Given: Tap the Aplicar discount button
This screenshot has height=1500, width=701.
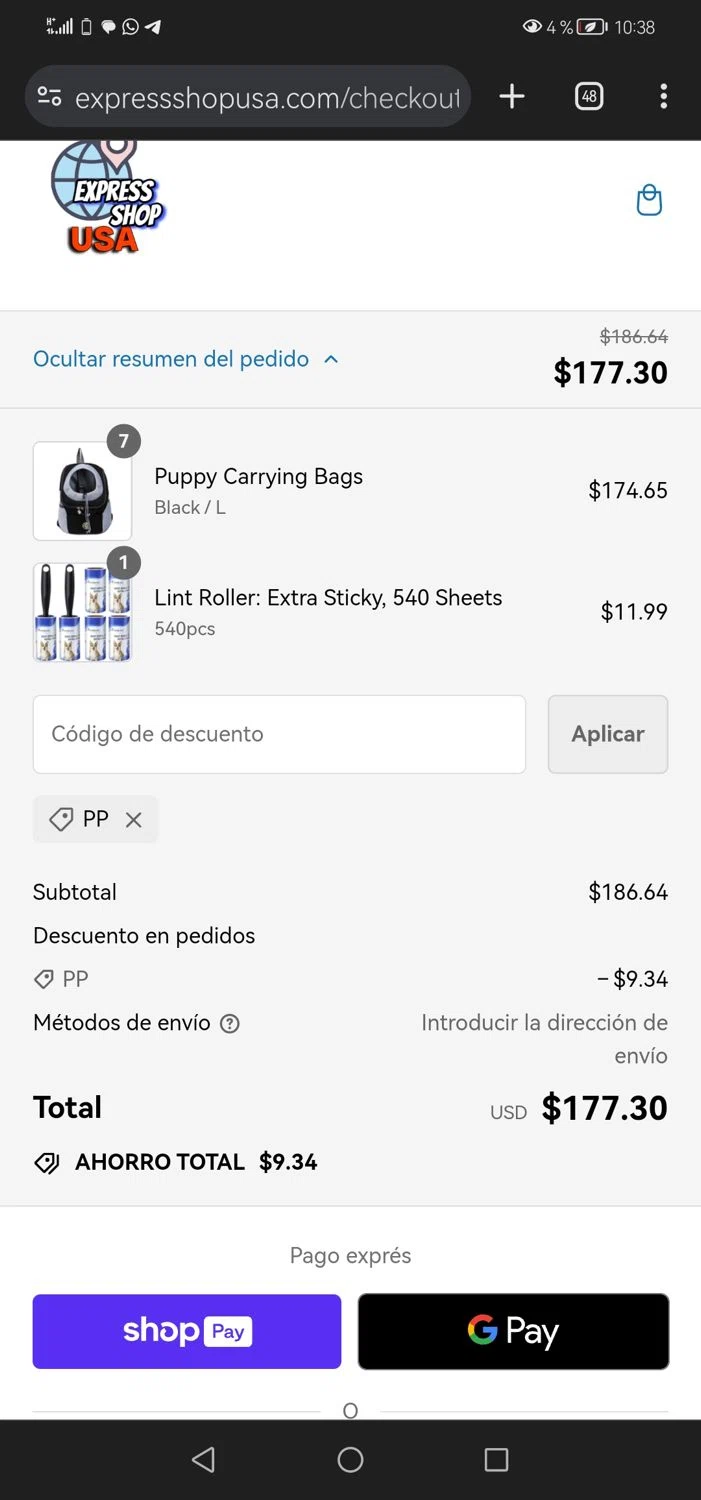Looking at the screenshot, I should pyautogui.click(x=607, y=734).
